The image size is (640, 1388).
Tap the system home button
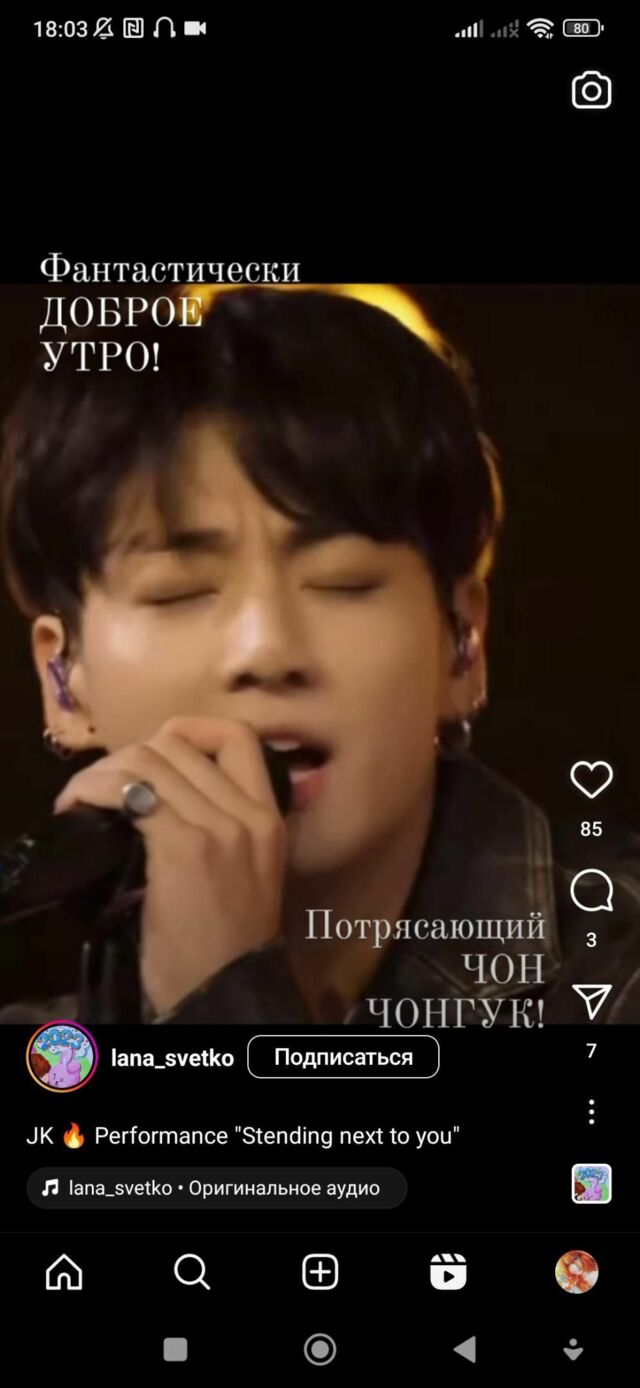(x=320, y=1350)
